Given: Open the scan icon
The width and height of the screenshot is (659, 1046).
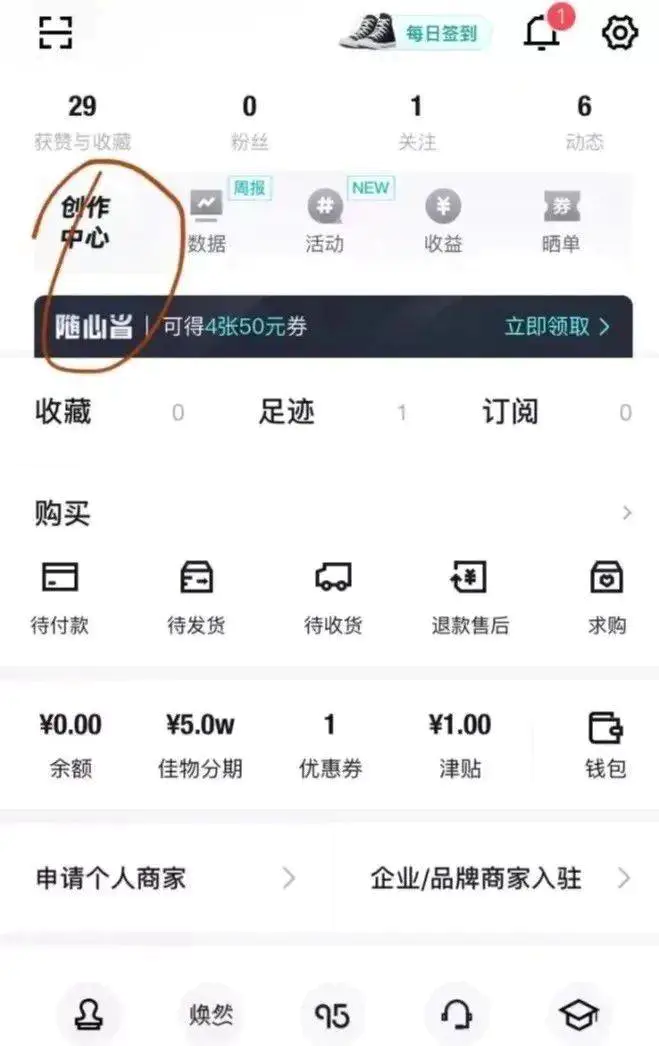Looking at the screenshot, I should [55, 33].
